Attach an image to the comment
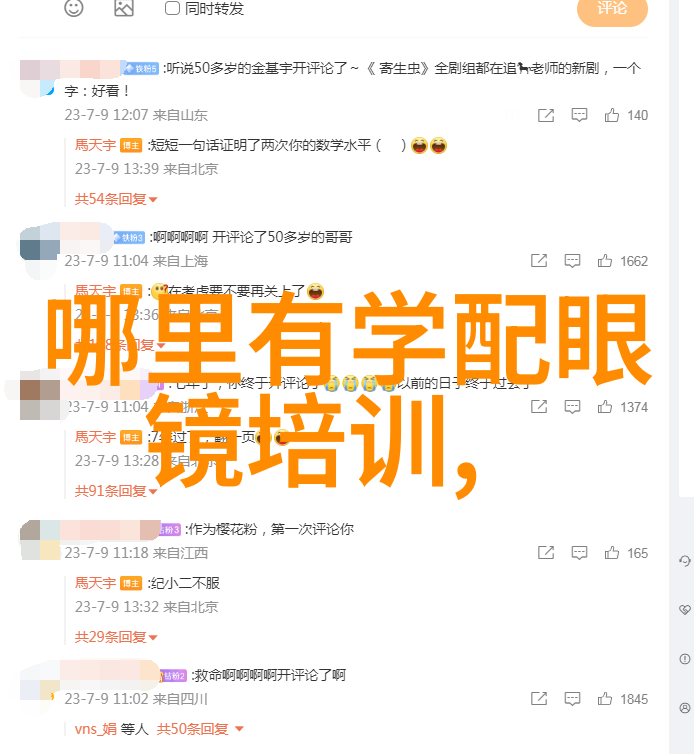 (123, 8)
